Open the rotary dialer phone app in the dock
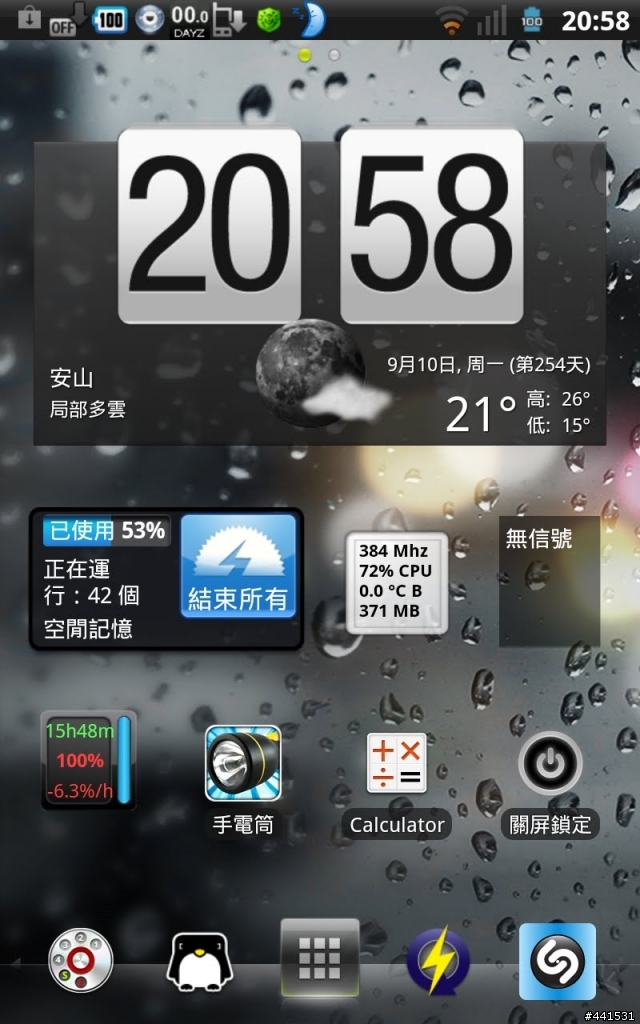Screen dimensions: 640x1024 [81, 962]
